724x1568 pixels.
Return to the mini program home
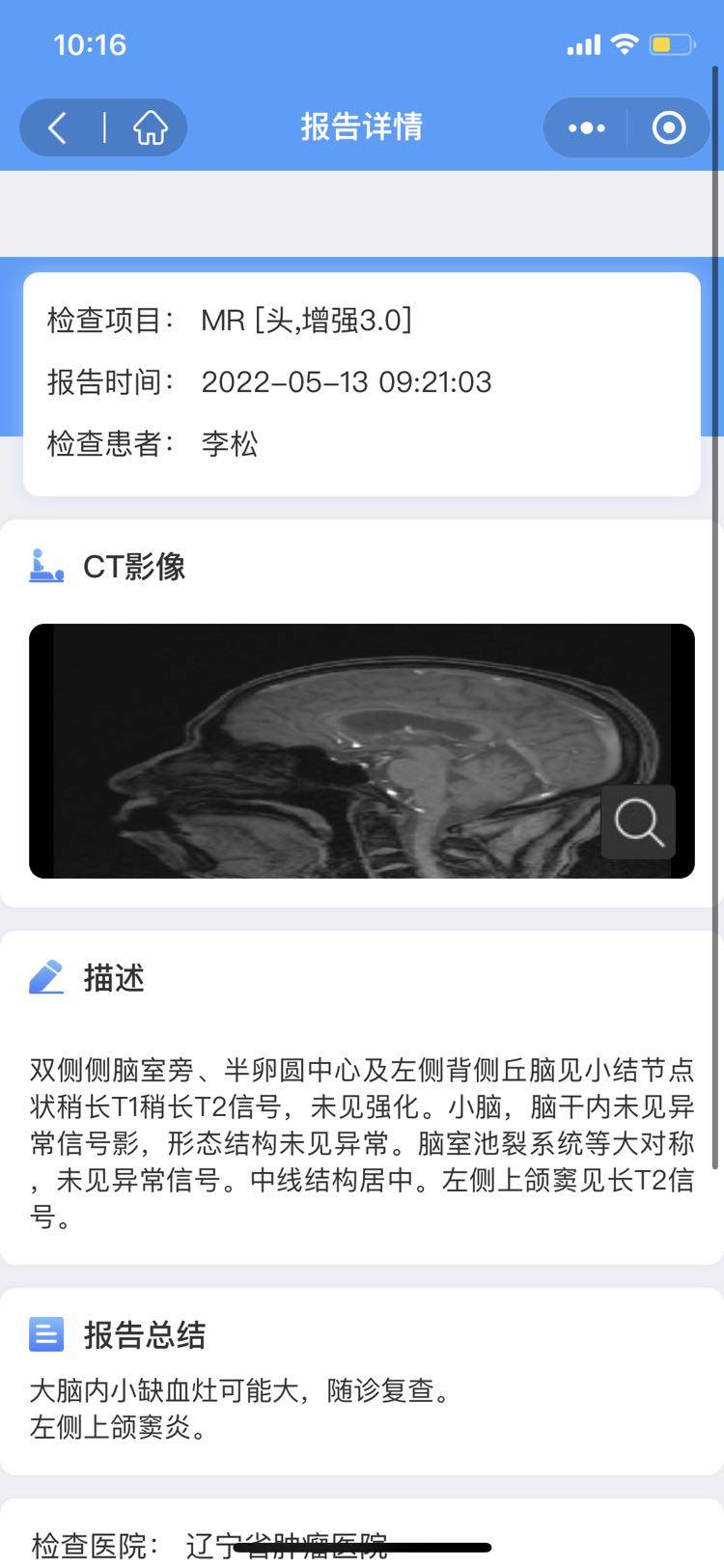tap(150, 127)
